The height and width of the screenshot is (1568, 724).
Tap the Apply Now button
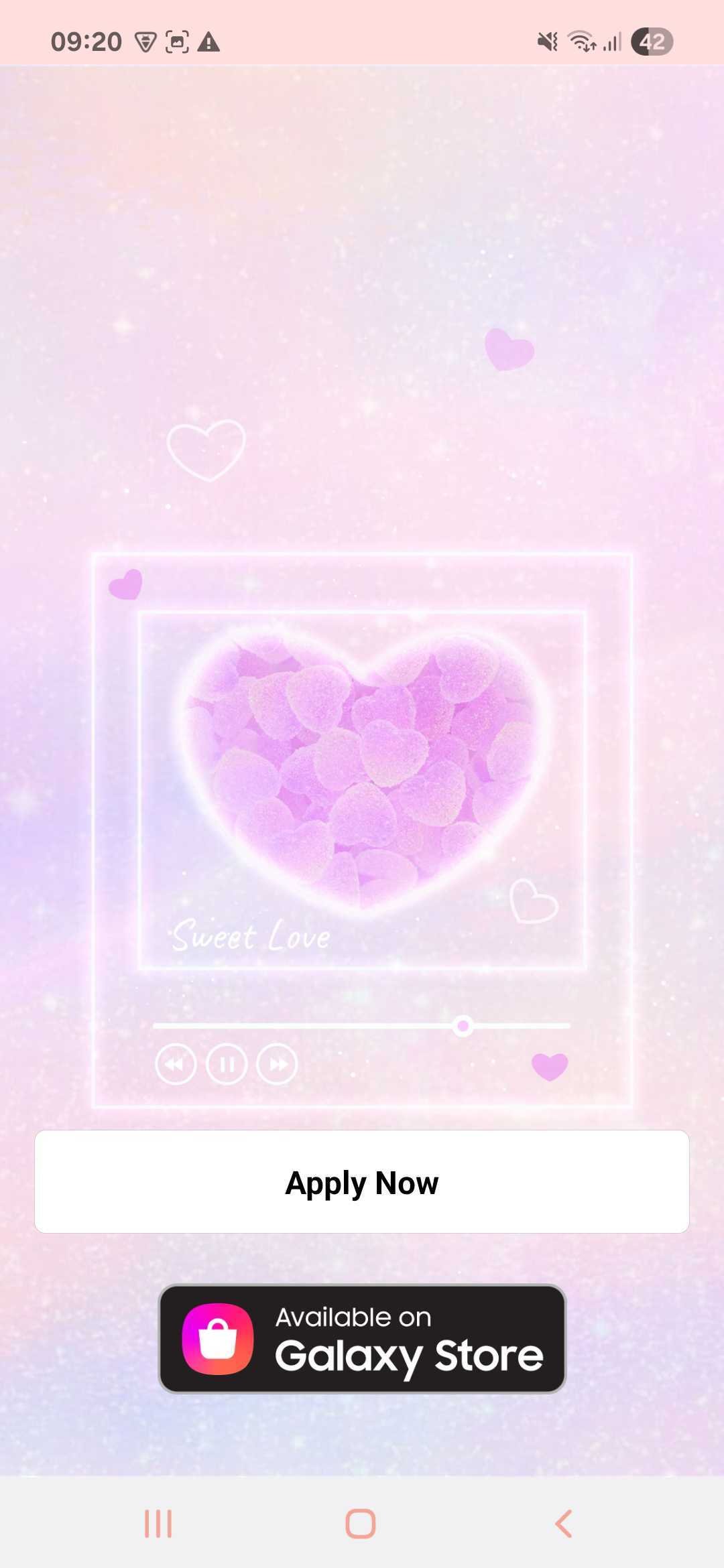[x=362, y=1182]
